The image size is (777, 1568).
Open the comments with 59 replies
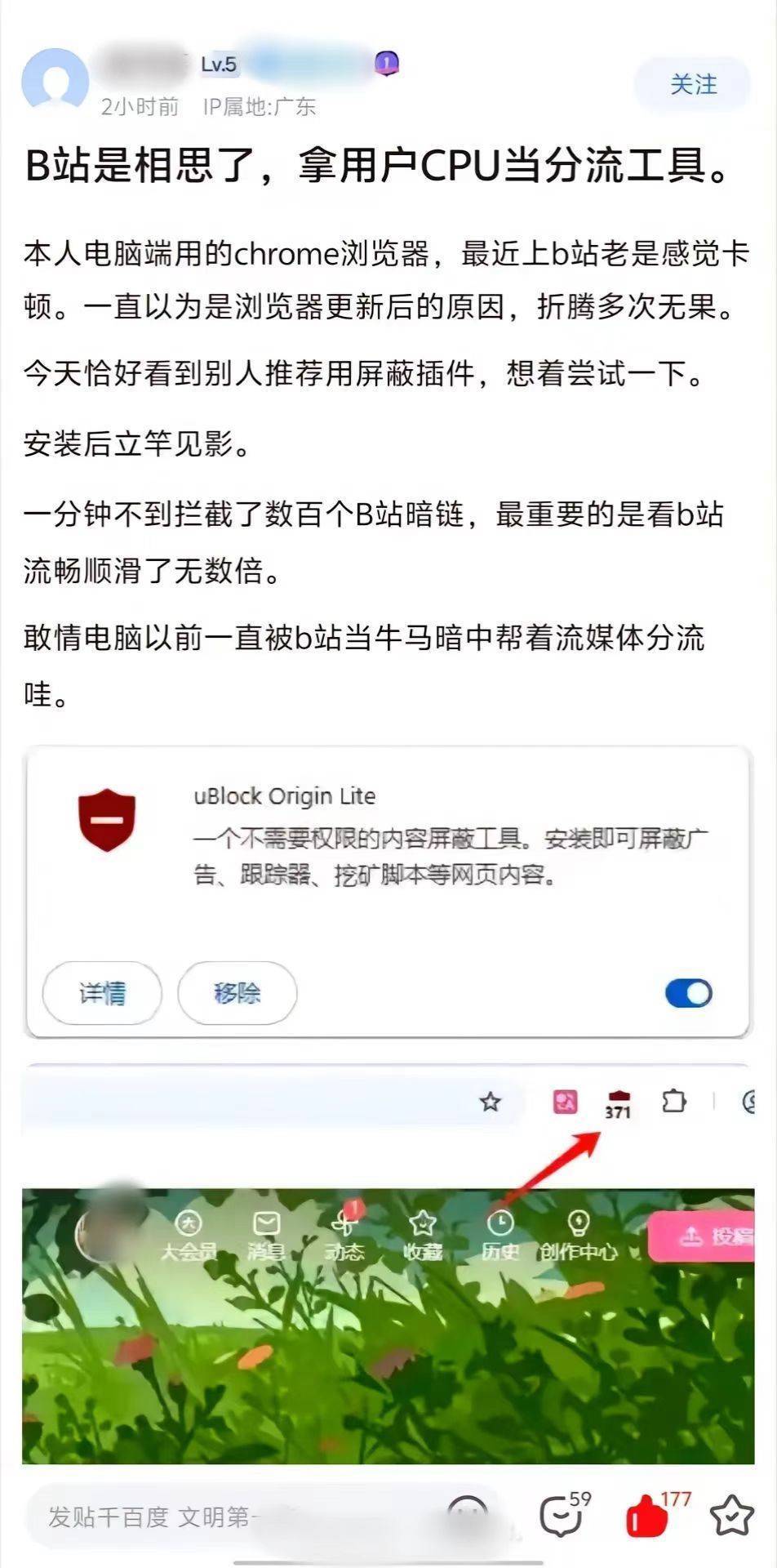(x=562, y=1517)
